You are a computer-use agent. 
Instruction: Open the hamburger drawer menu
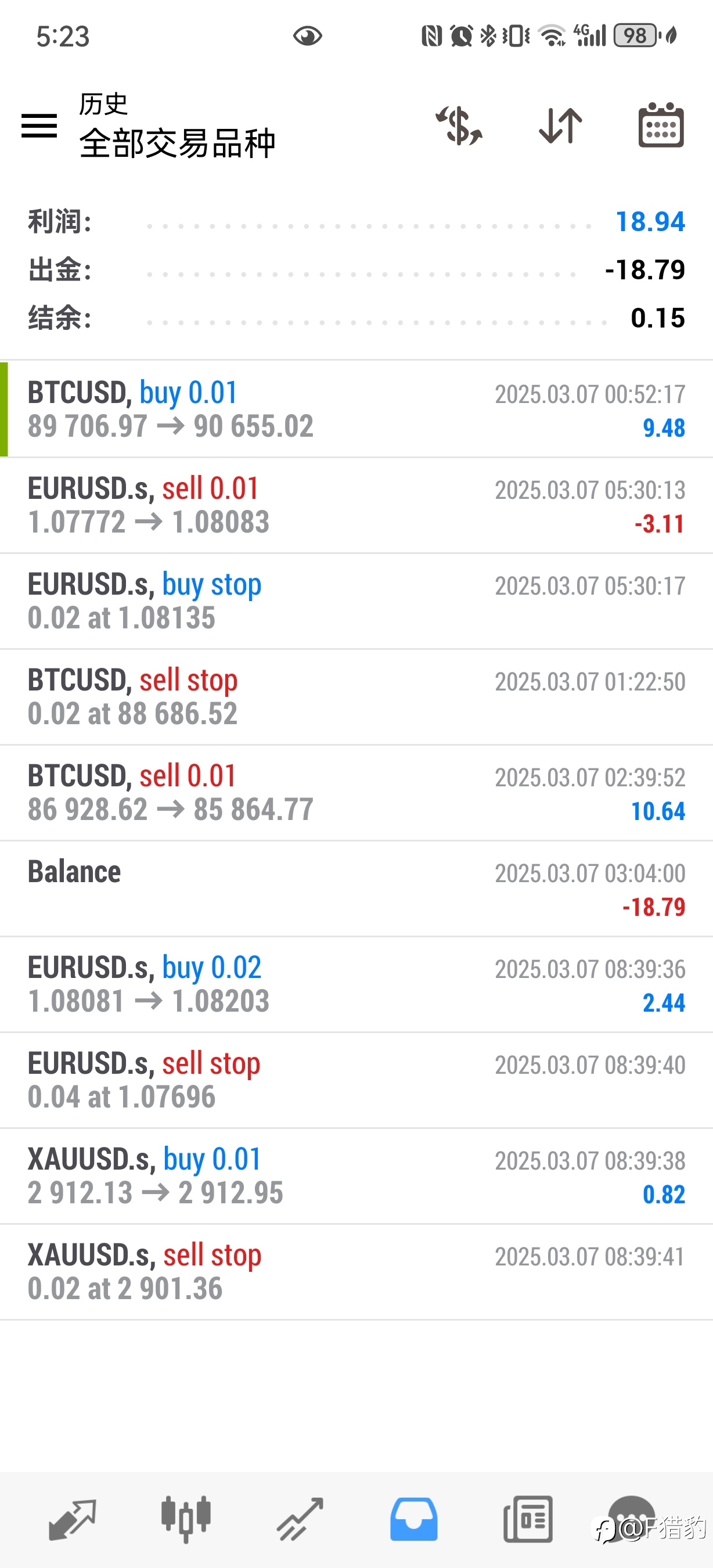coord(39,125)
